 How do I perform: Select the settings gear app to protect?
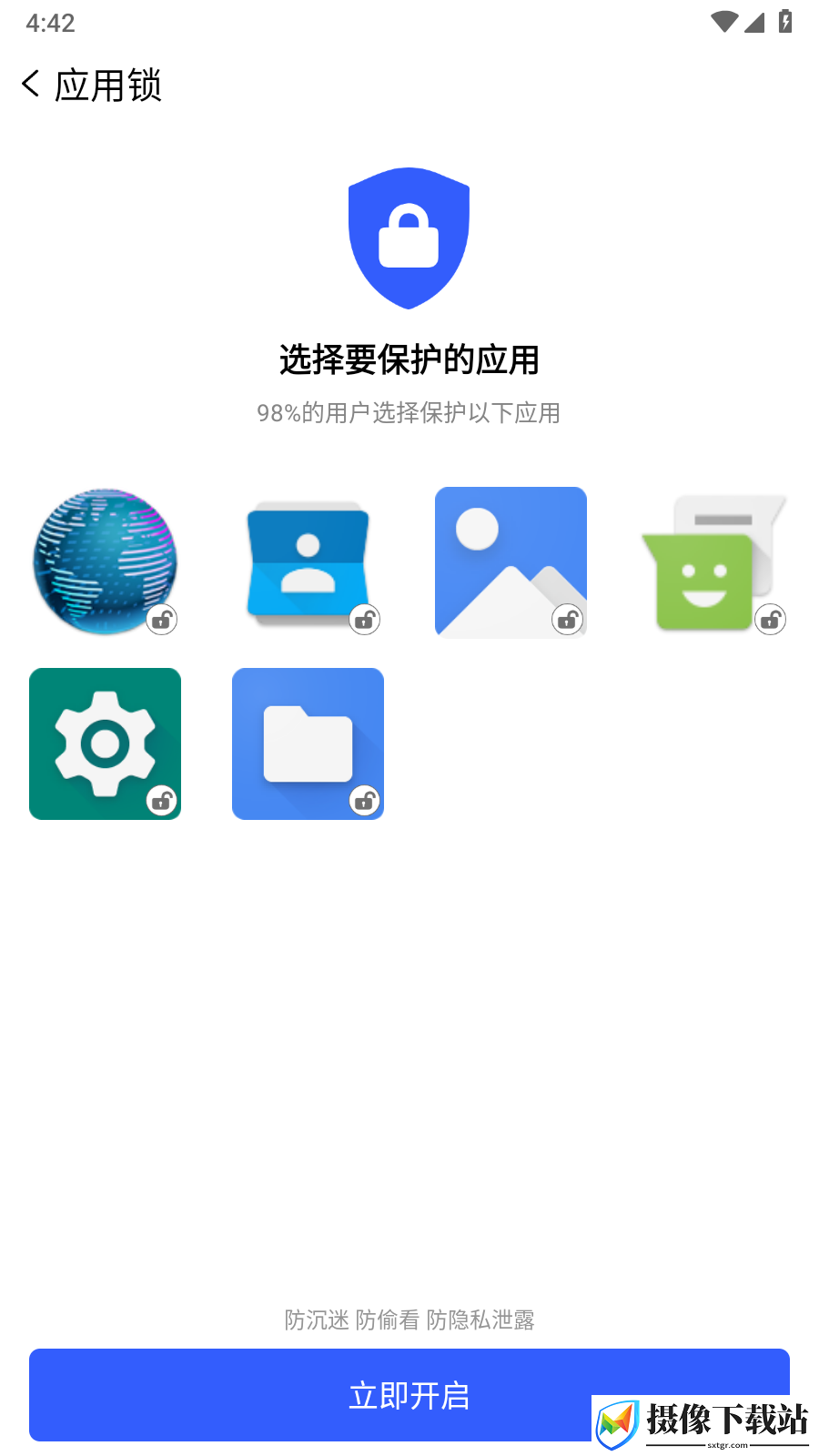106,743
